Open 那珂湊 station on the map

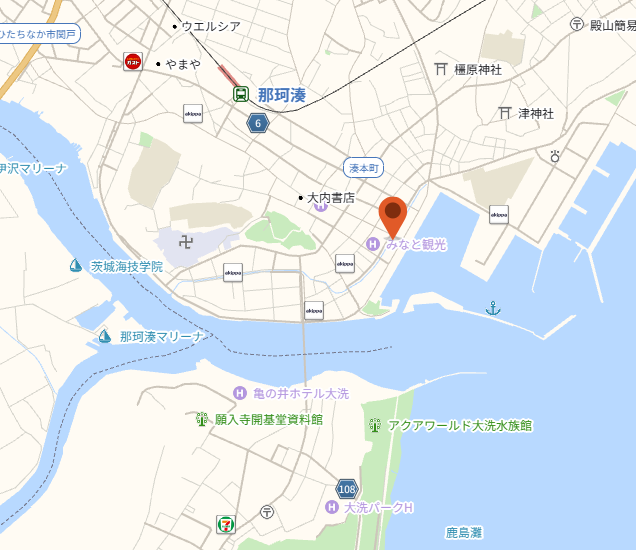coord(242,95)
